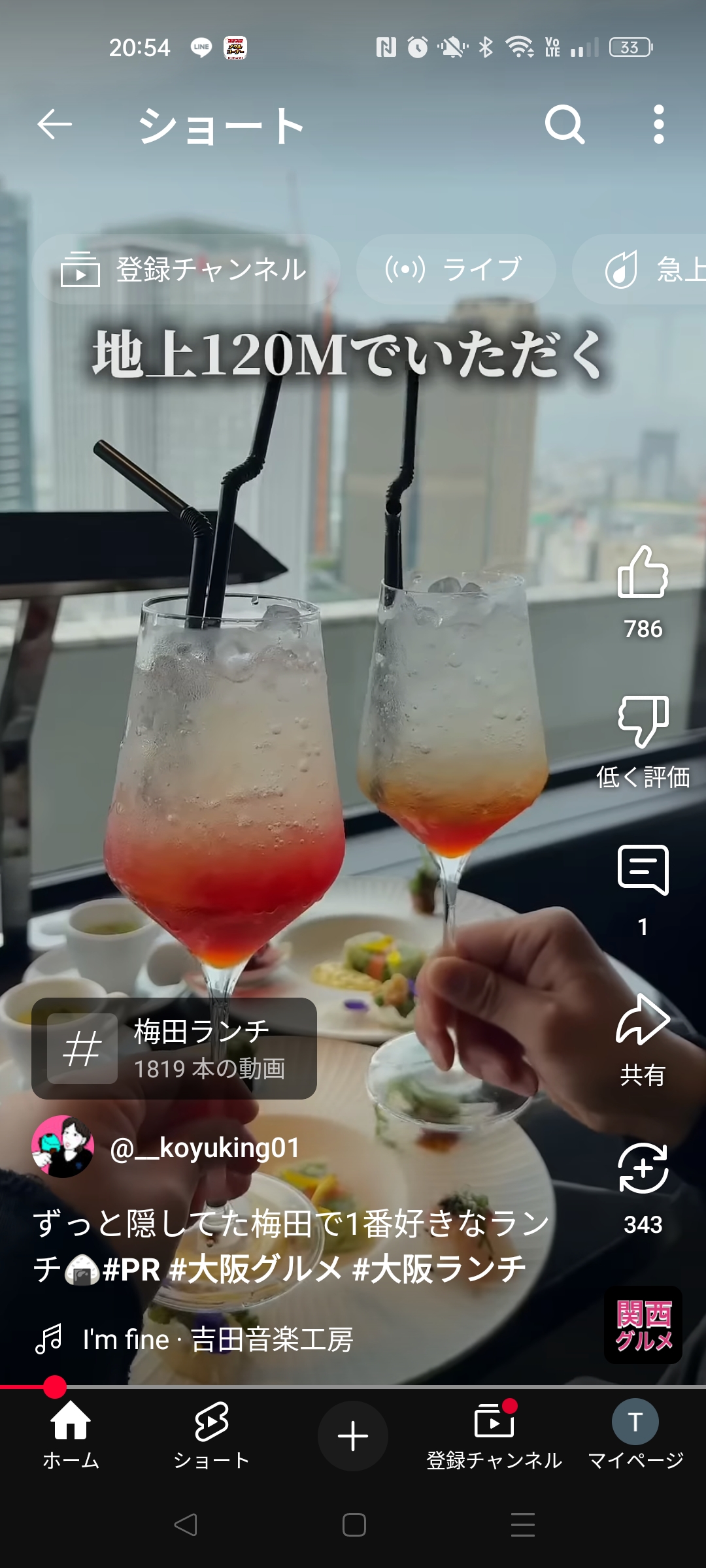This screenshot has height=1568, width=706.
Task: Select the 登録チャンネル filter chip
Action: coord(186,269)
